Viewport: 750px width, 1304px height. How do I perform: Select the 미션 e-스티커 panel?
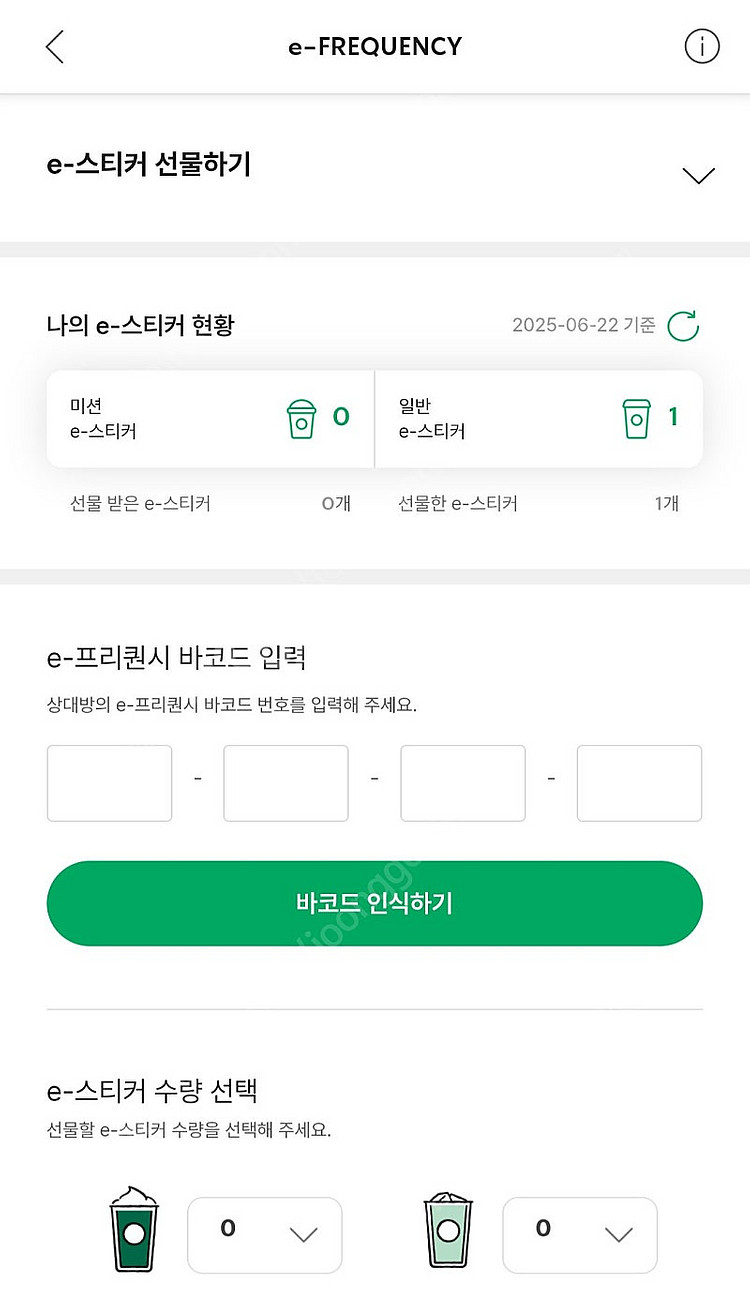[x=208, y=418]
